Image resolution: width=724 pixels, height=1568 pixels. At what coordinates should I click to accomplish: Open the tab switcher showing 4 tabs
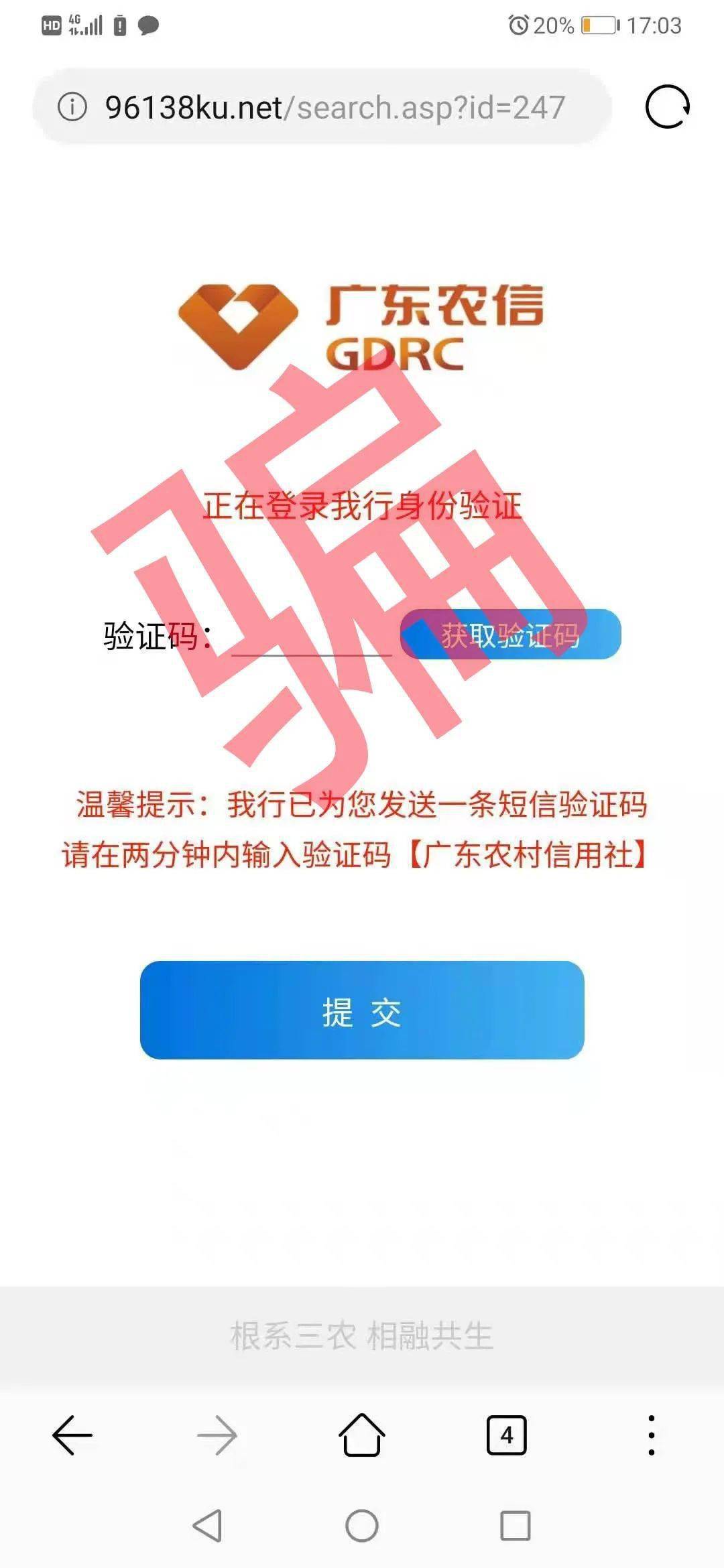coord(507,1435)
